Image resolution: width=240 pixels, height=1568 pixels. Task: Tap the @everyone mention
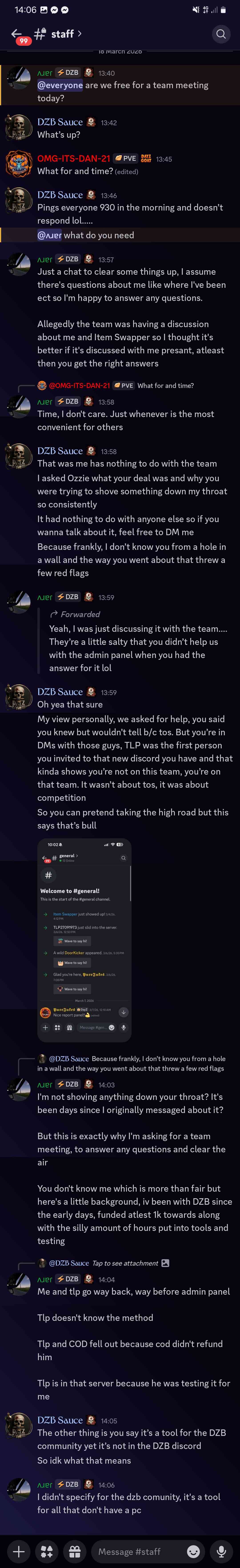coord(60,85)
